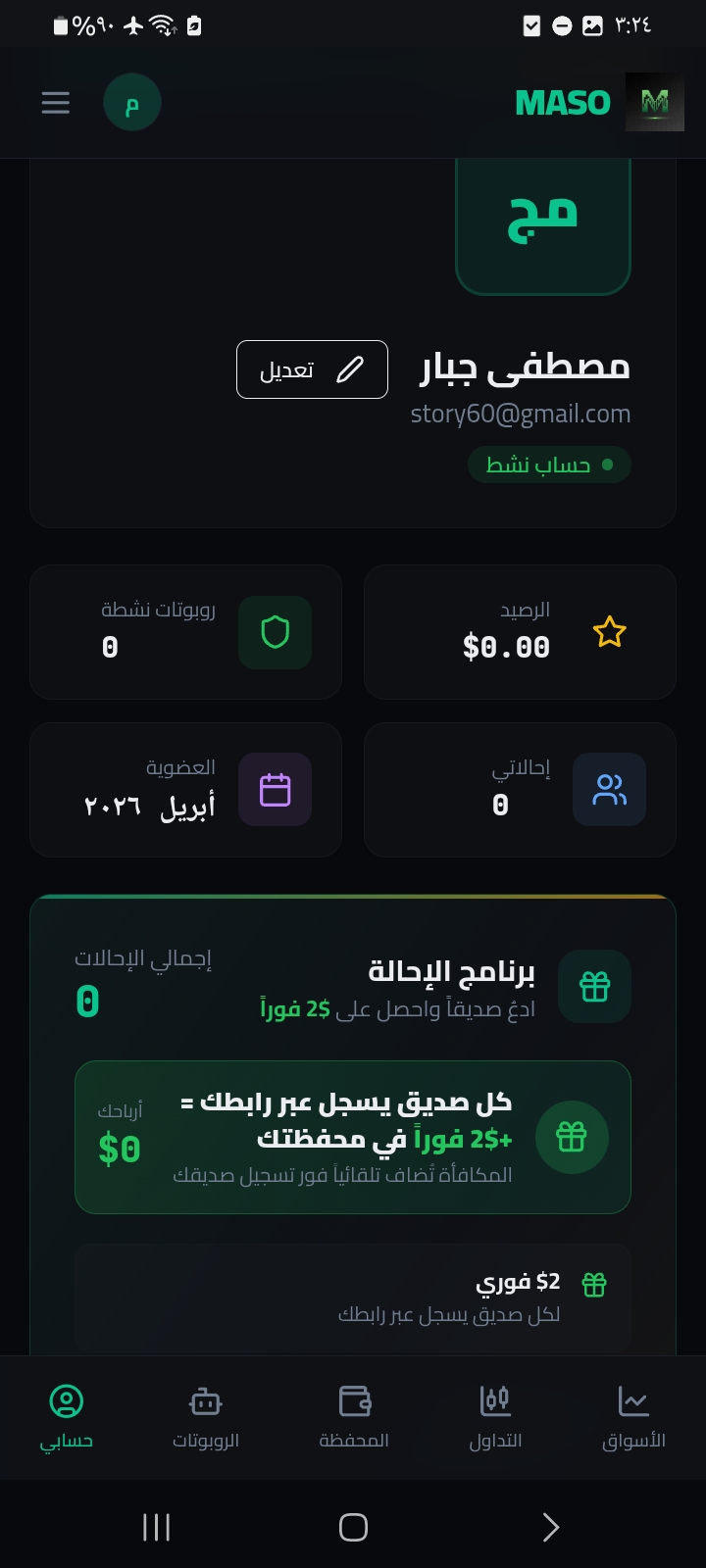Screen dimensions: 706x1568
Task: Click the referrals people icon
Action: pyautogui.click(x=610, y=790)
